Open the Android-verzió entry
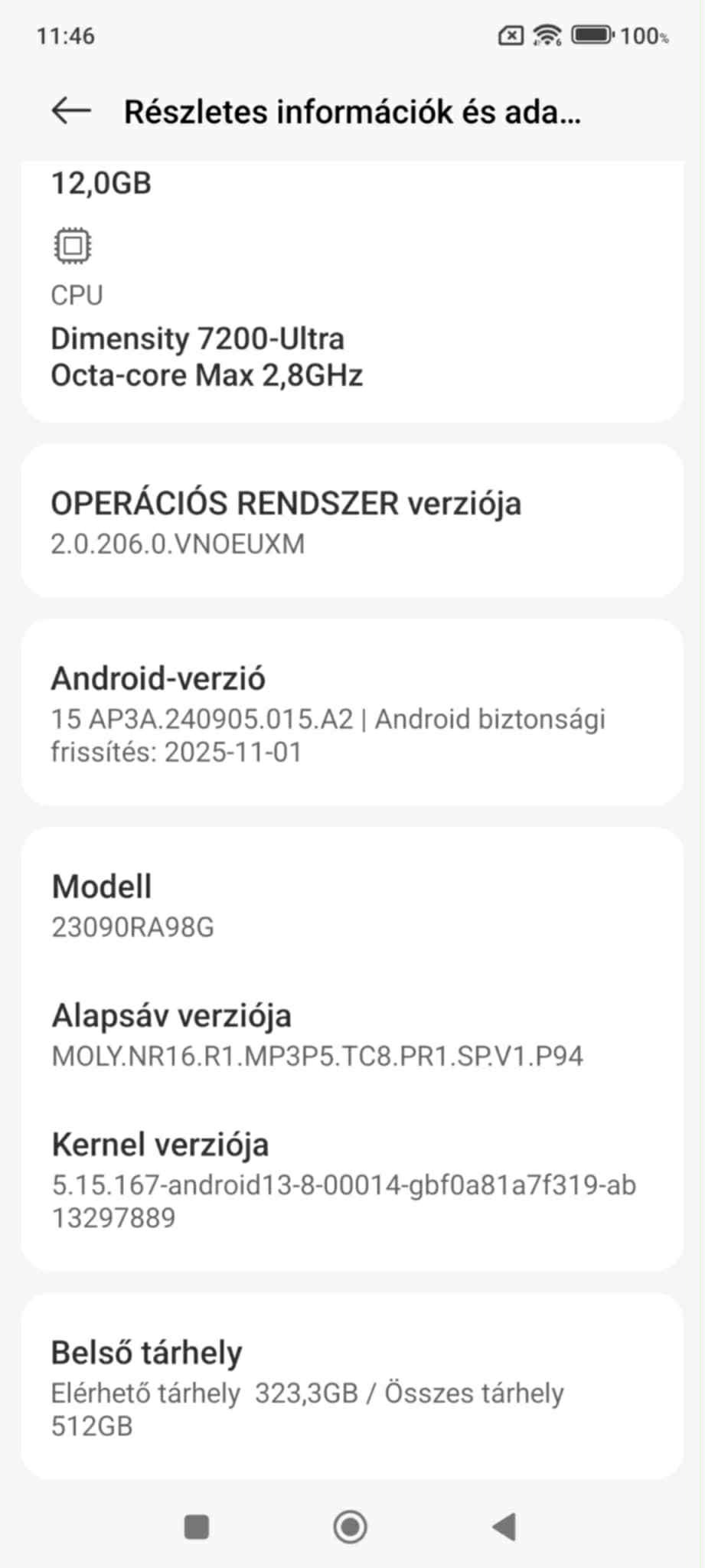 351,713
